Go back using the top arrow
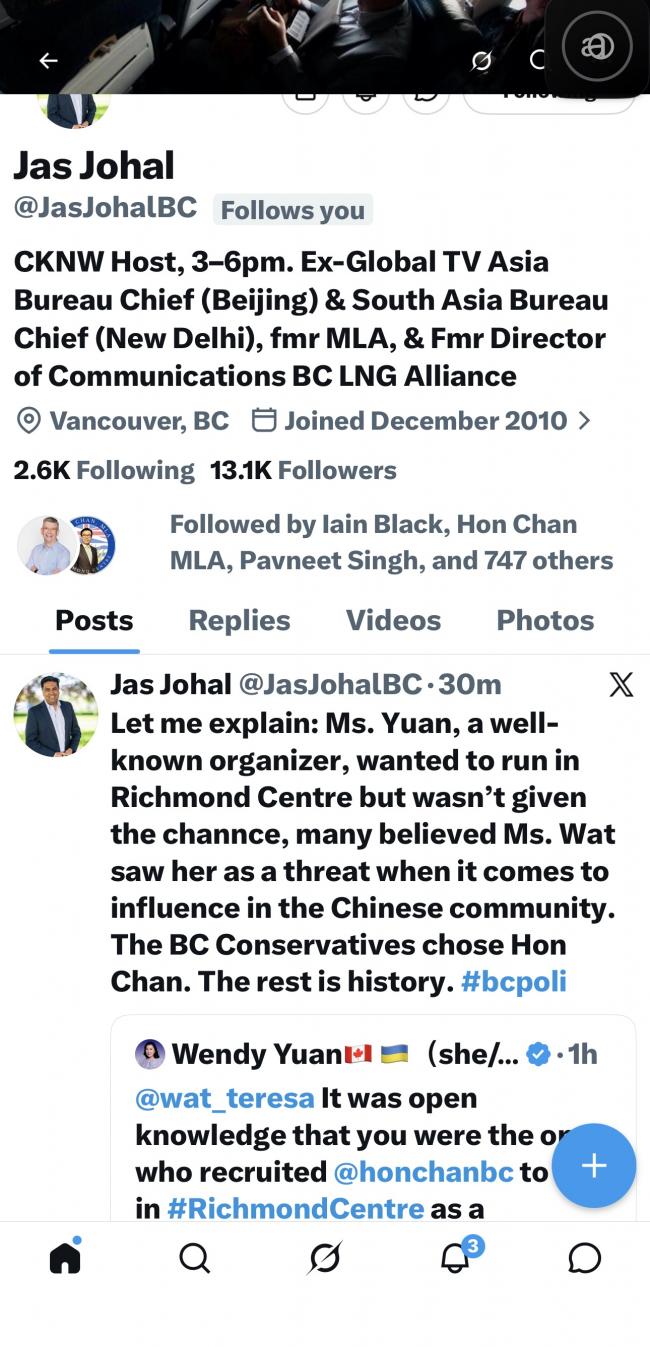 48,61
